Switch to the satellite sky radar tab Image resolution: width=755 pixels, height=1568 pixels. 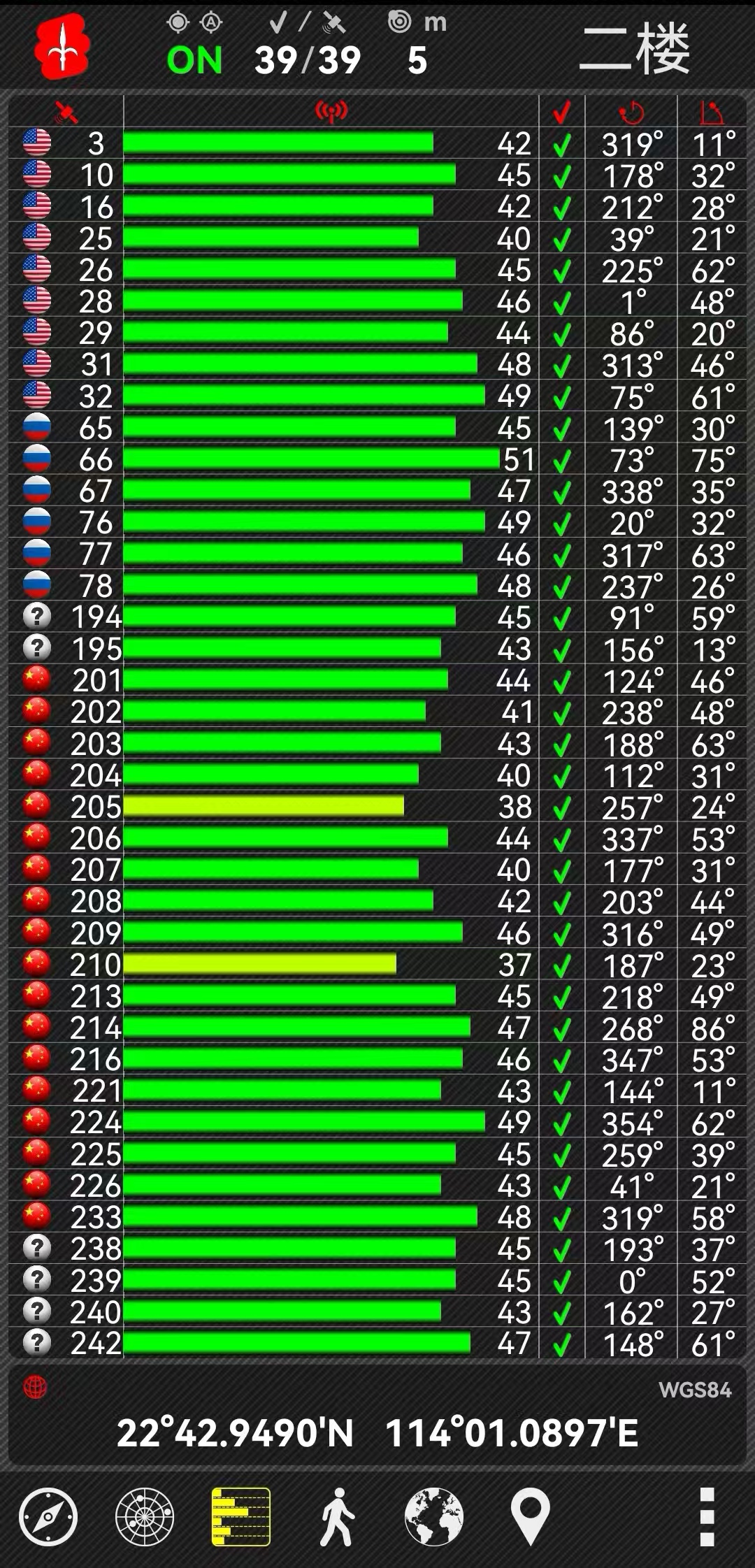(144, 1516)
